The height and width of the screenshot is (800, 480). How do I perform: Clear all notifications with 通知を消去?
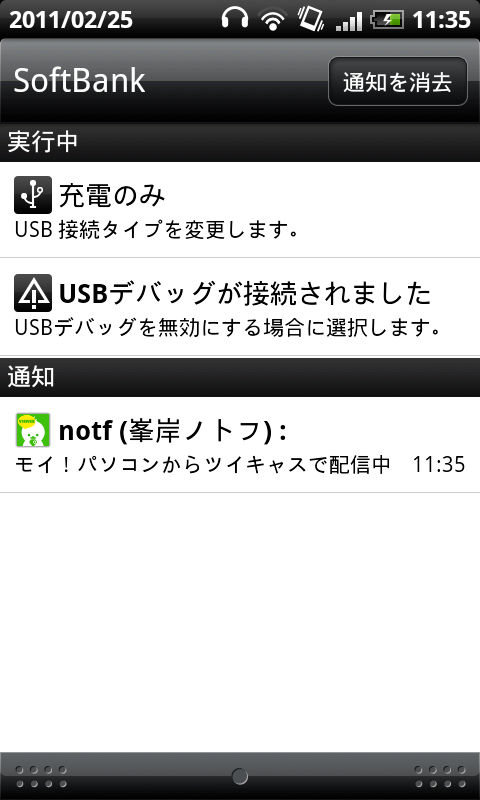click(x=397, y=82)
